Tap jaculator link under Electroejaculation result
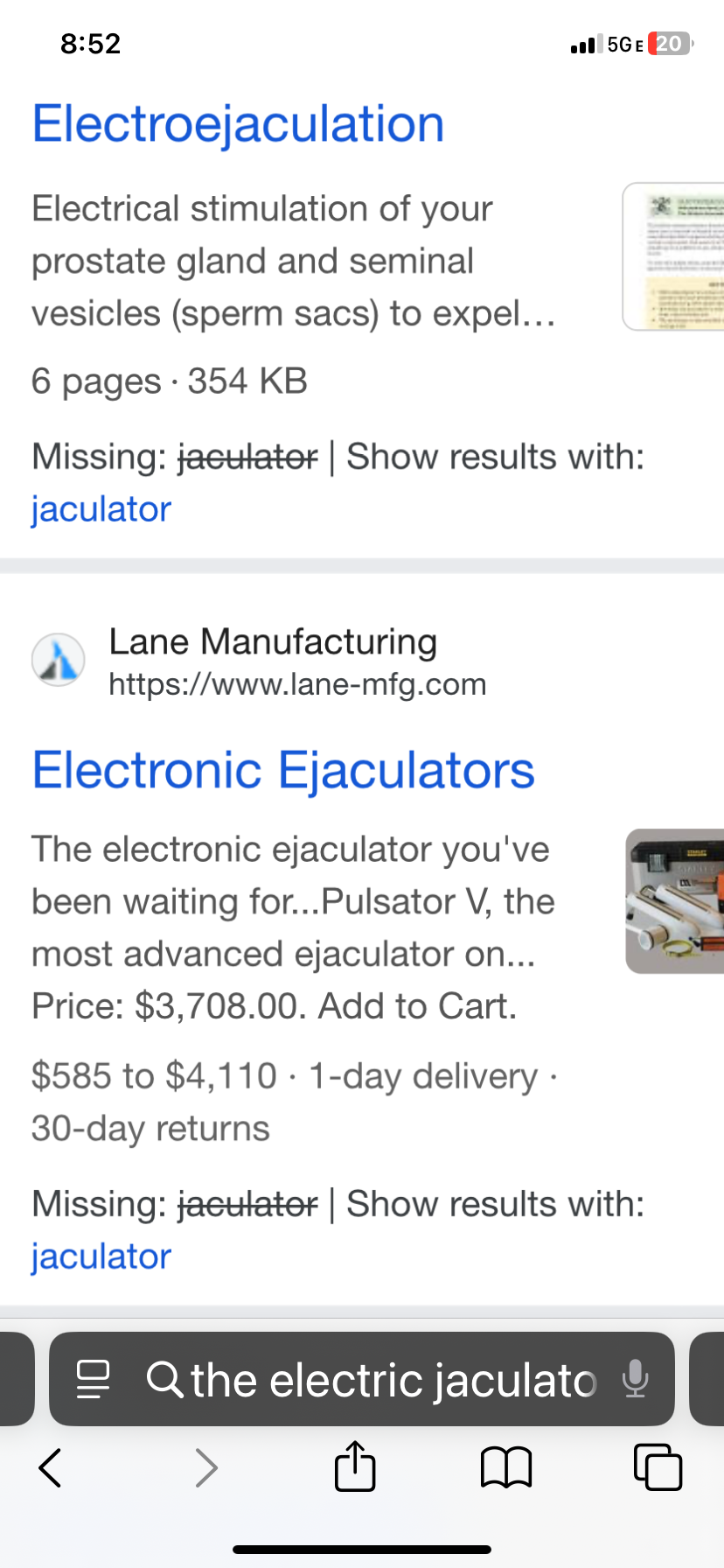Viewport: 724px width, 1568px height. (101, 509)
